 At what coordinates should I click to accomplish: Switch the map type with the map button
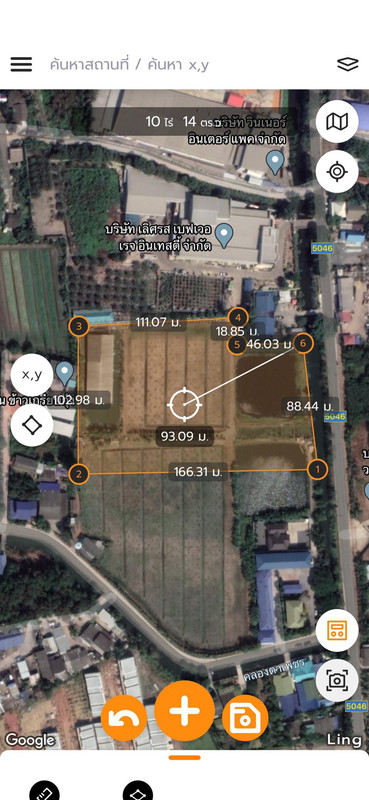pos(337,121)
